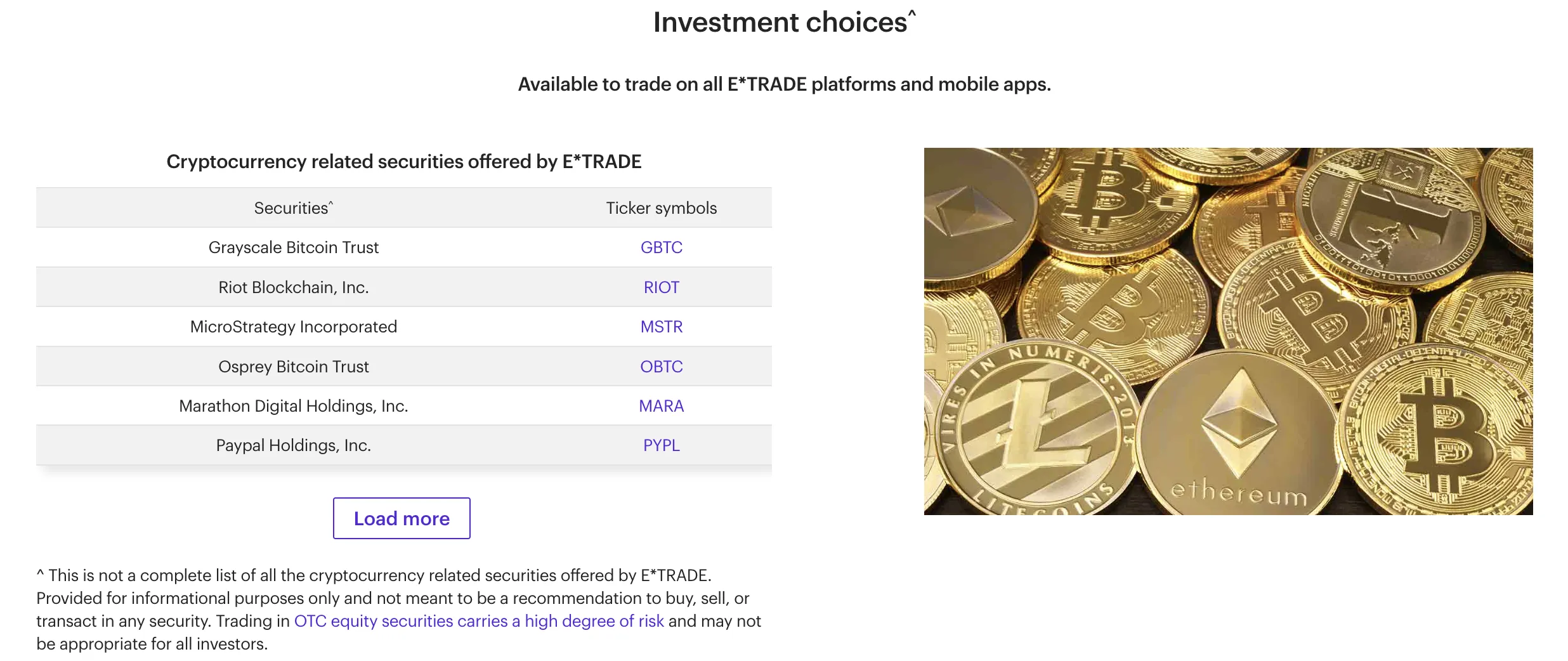Viewport: 1568px width, 661px height.
Task: Load more cryptocurrency securities
Action: (402, 518)
